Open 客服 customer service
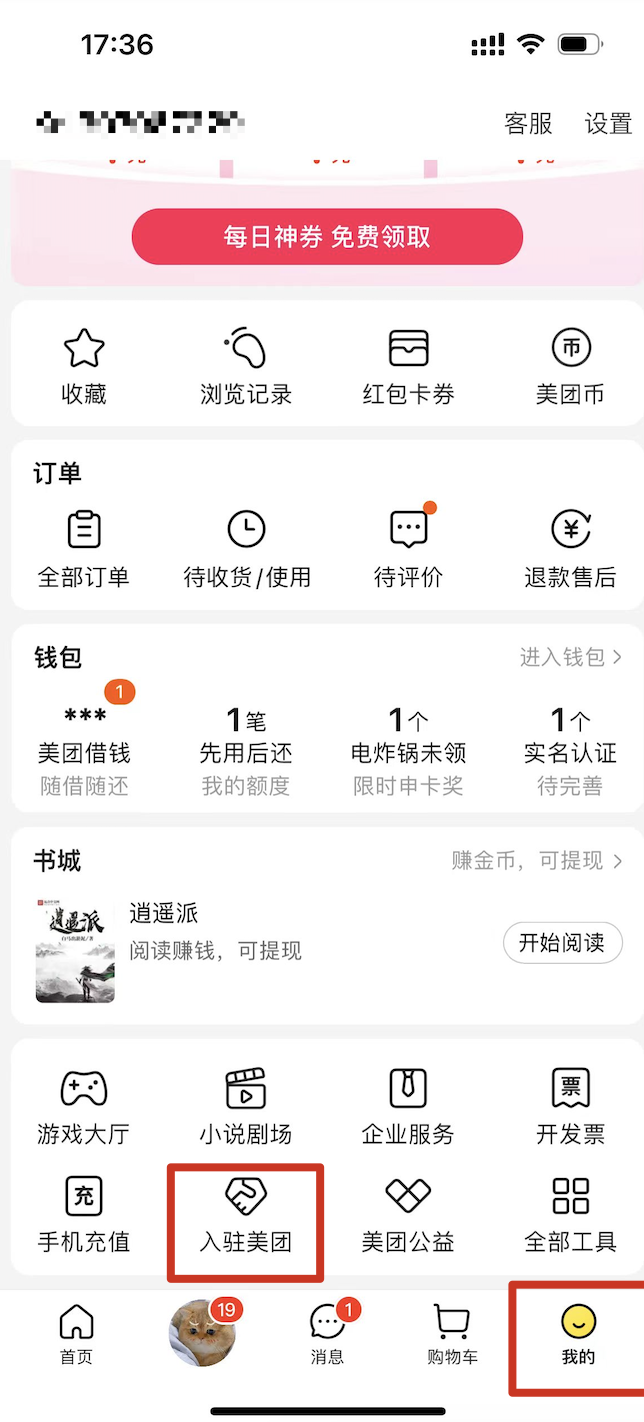This screenshot has width=644, height=1422. (528, 124)
